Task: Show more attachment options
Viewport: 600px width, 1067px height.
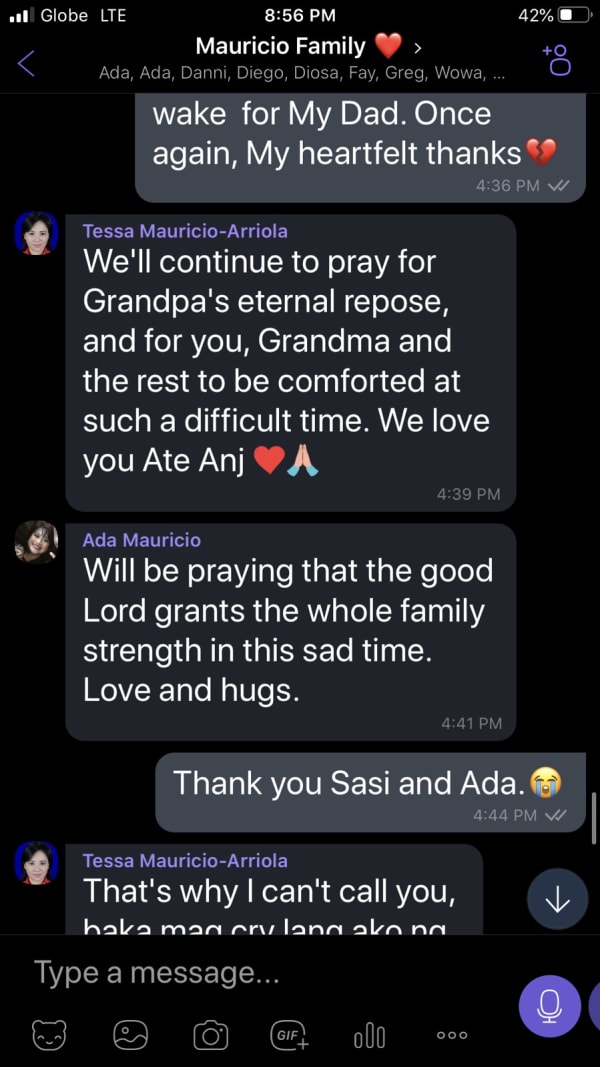Action: pyautogui.click(x=451, y=1035)
